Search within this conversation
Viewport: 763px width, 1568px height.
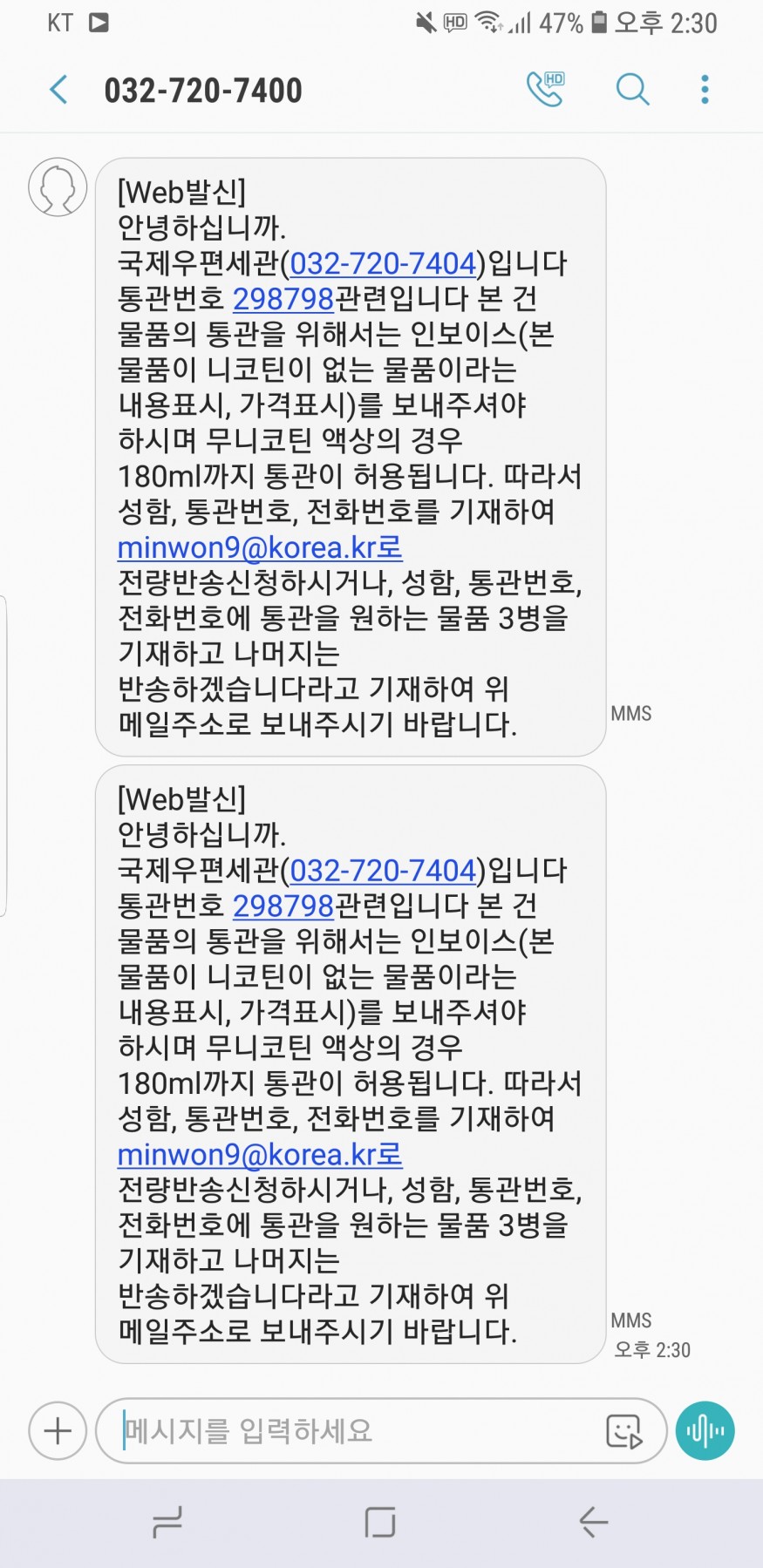click(x=632, y=89)
